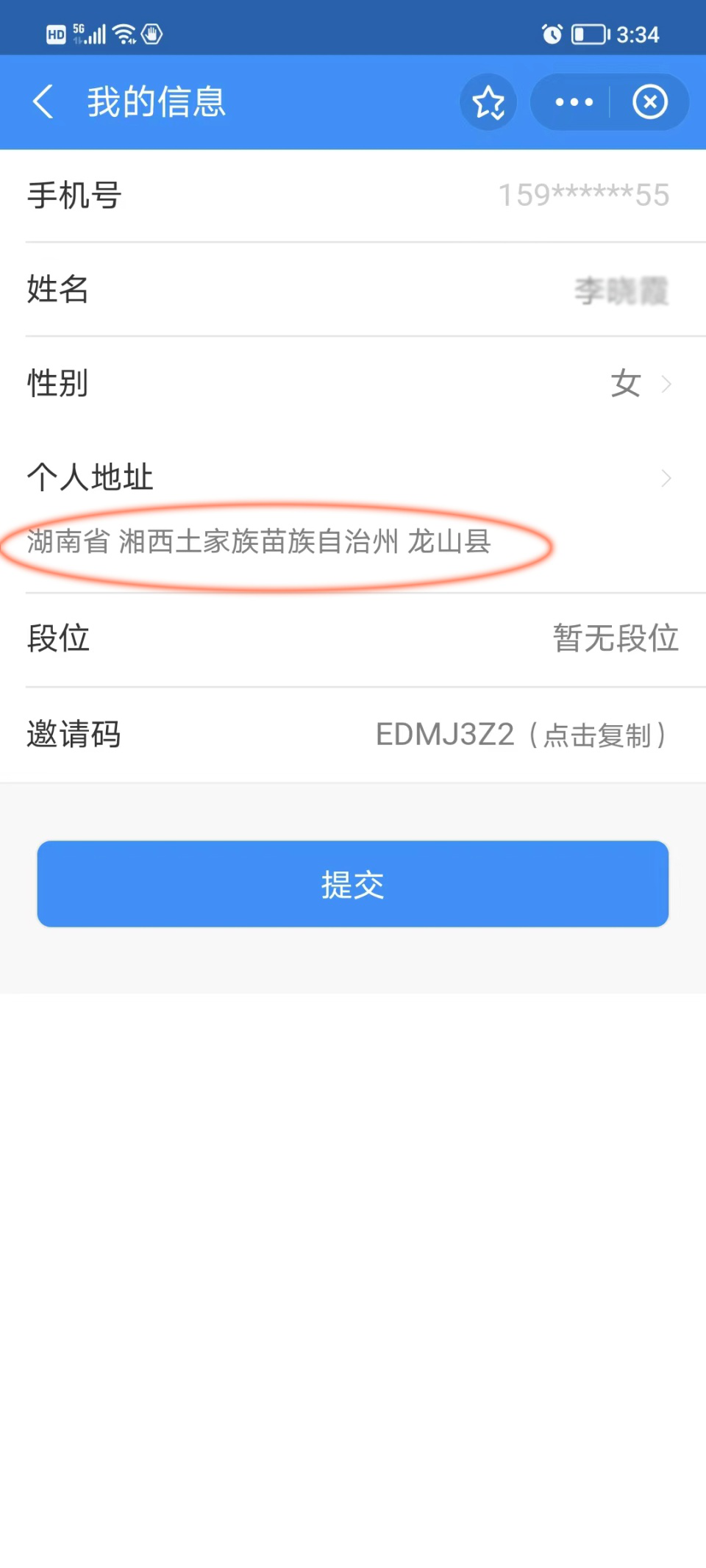Edit the 姓名 field

click(x=620, y=290)
